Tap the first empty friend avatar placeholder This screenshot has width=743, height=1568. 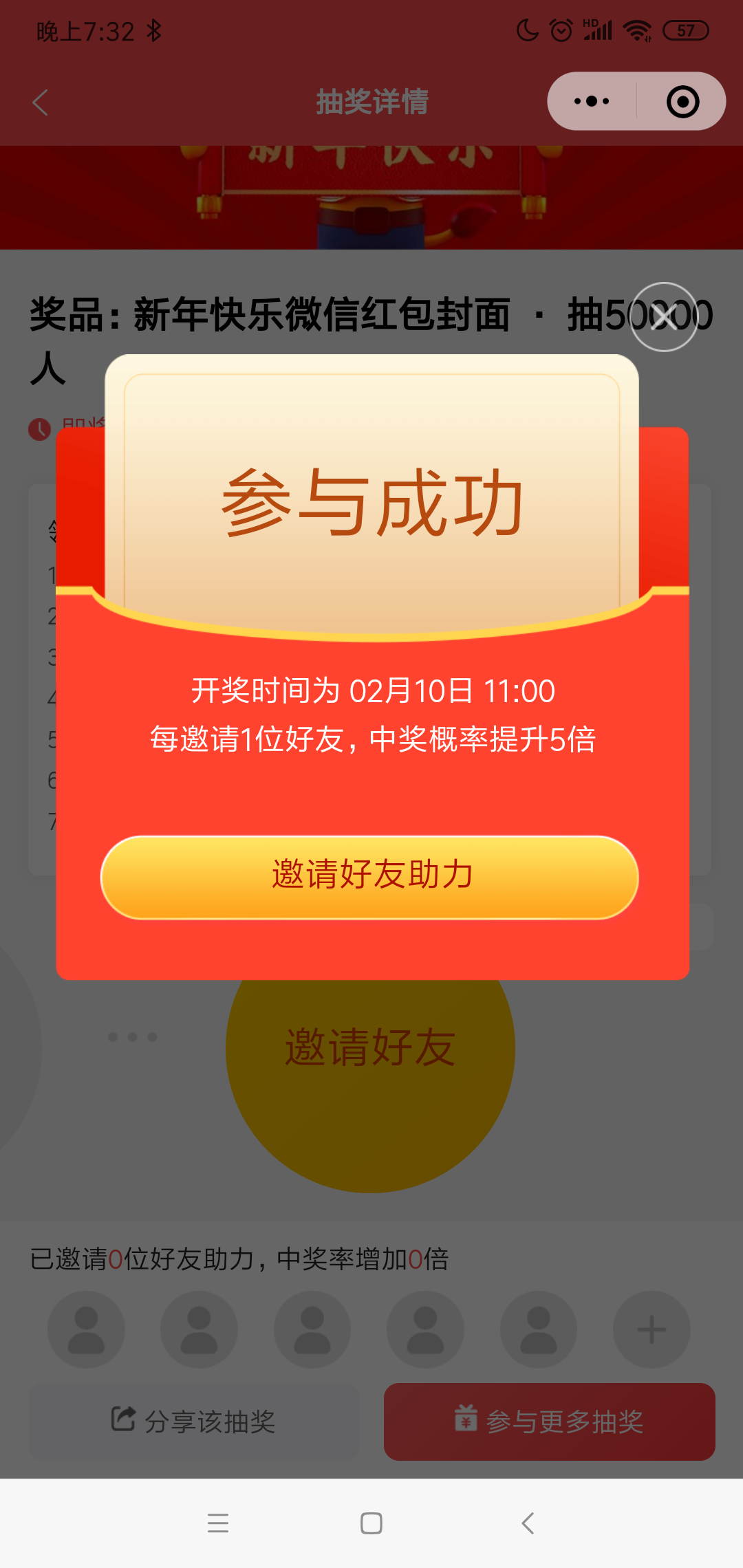85,1329
